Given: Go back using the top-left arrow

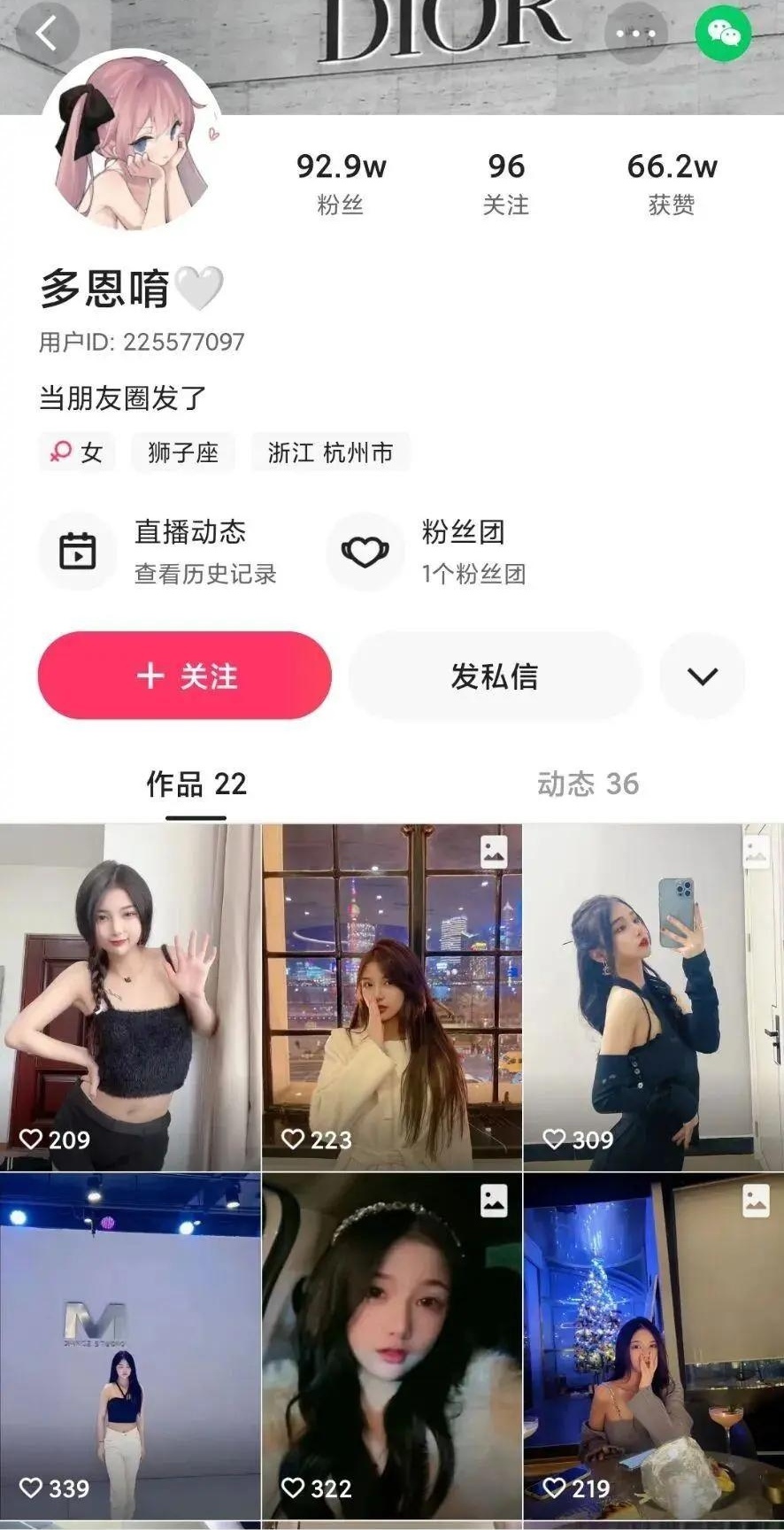Looking at the screenshot, I should click(47, 34).
